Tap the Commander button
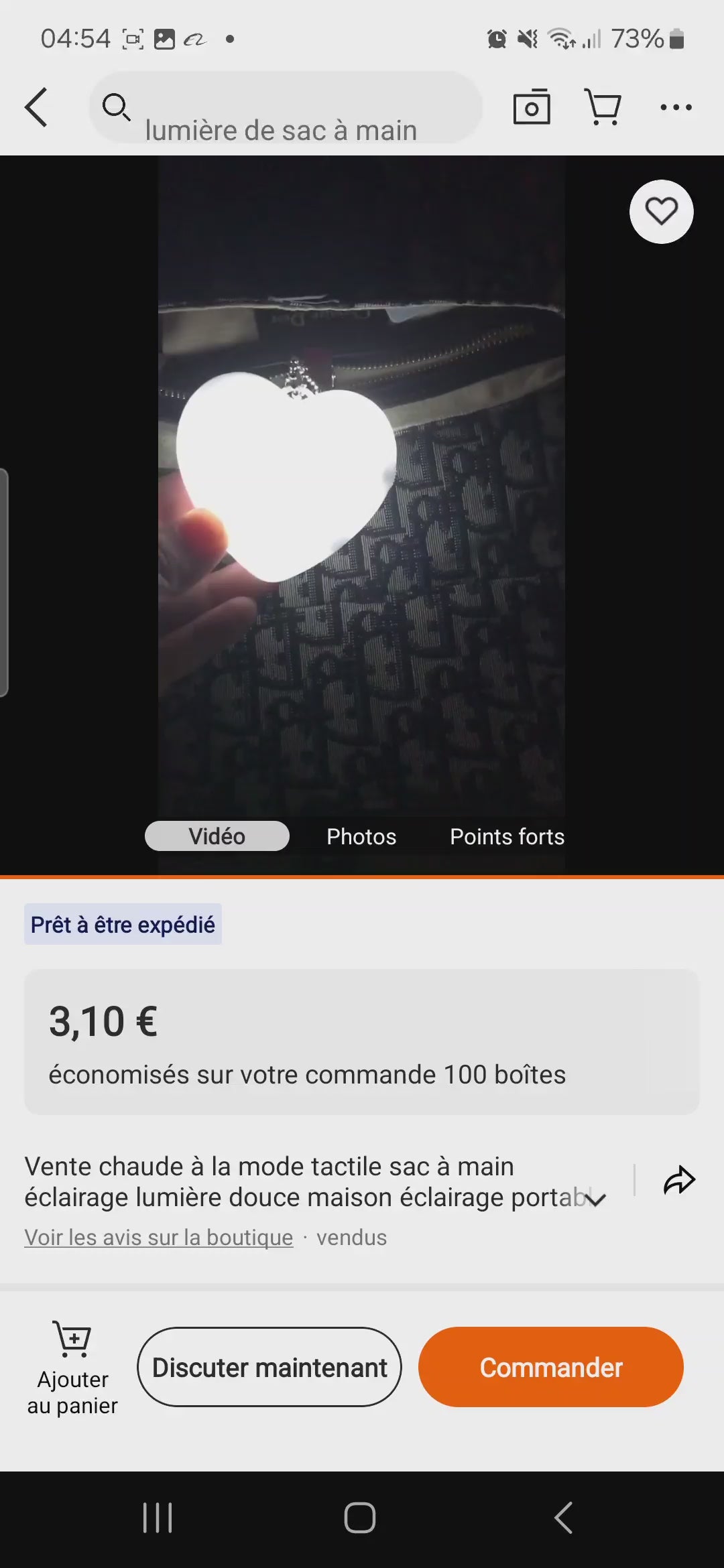This screenshot has height=1568, width=724. (551, 1367)
